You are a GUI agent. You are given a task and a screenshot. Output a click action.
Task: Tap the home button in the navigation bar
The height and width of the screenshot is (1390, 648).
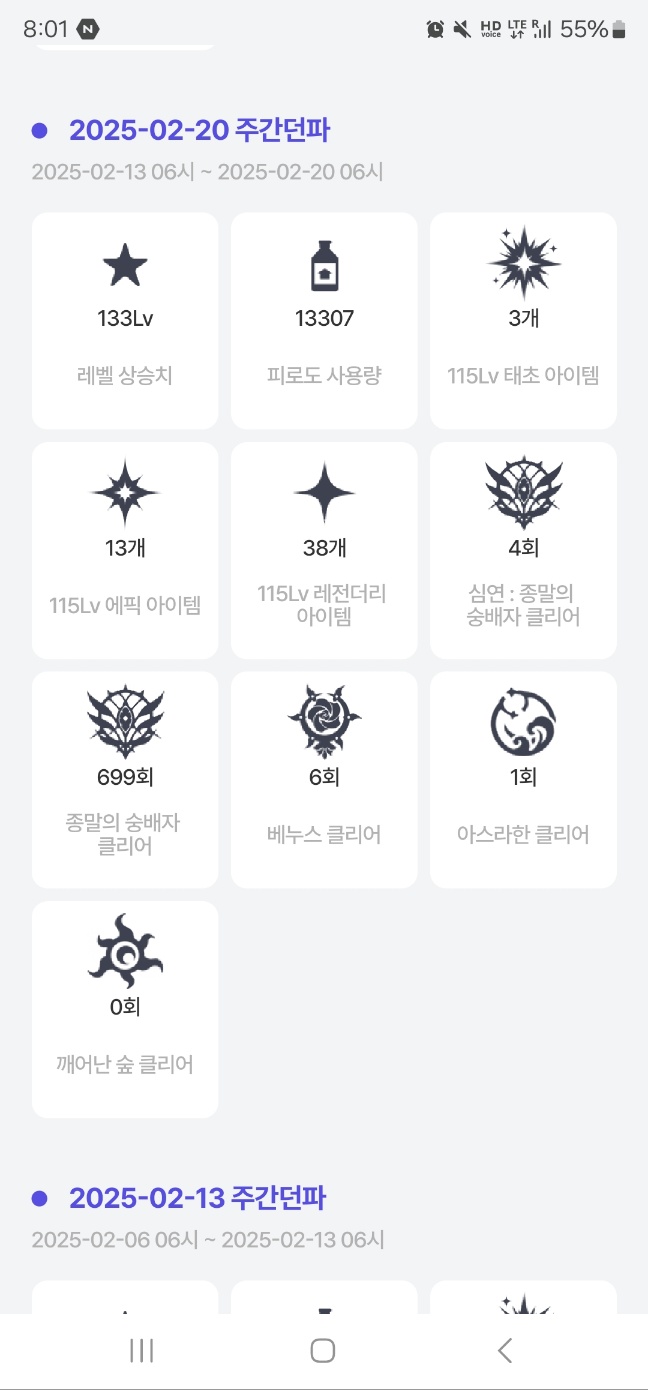pos(322,1351)
